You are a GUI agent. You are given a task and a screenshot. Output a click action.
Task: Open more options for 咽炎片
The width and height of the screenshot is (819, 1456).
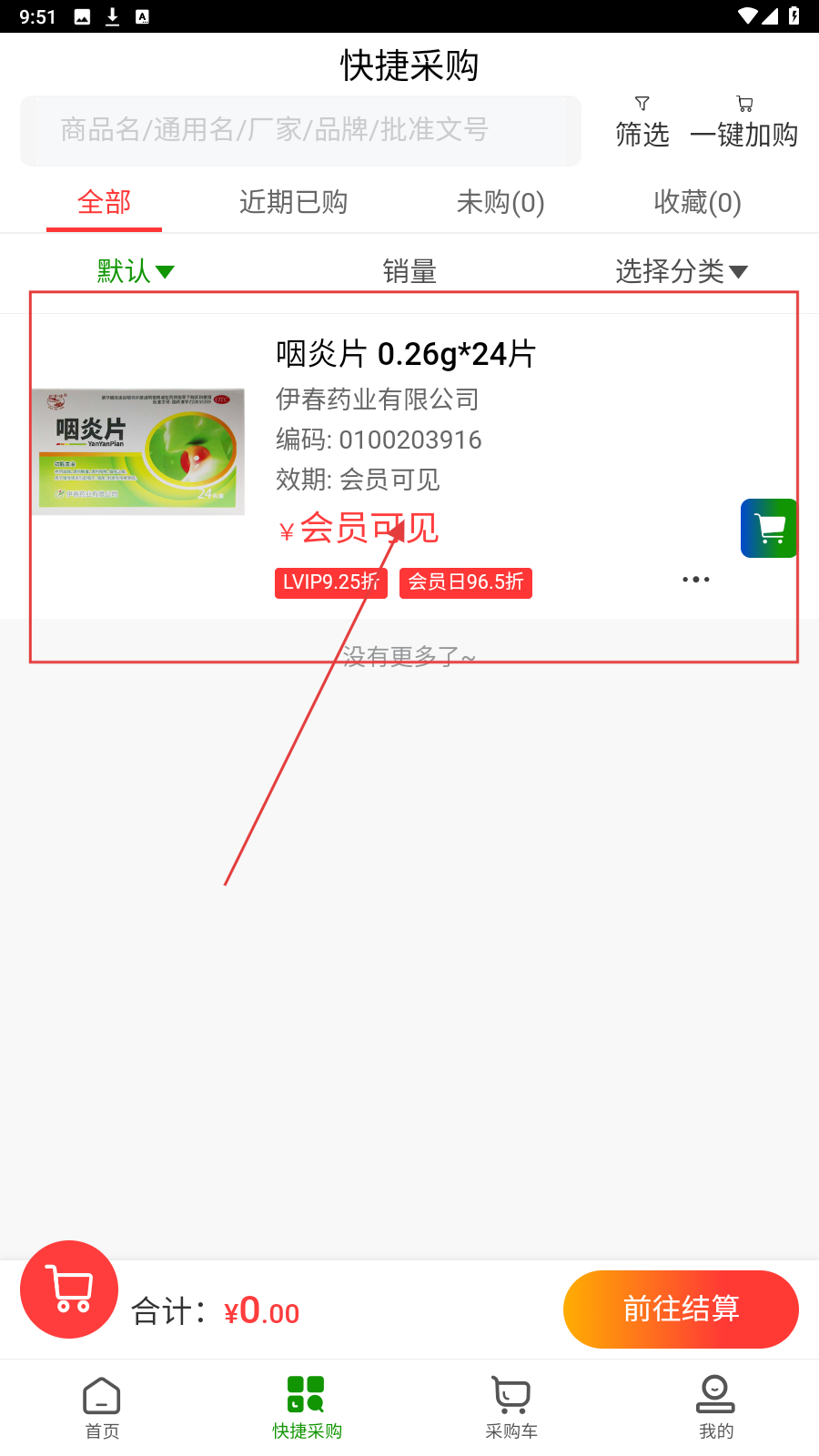click(696, 580)
